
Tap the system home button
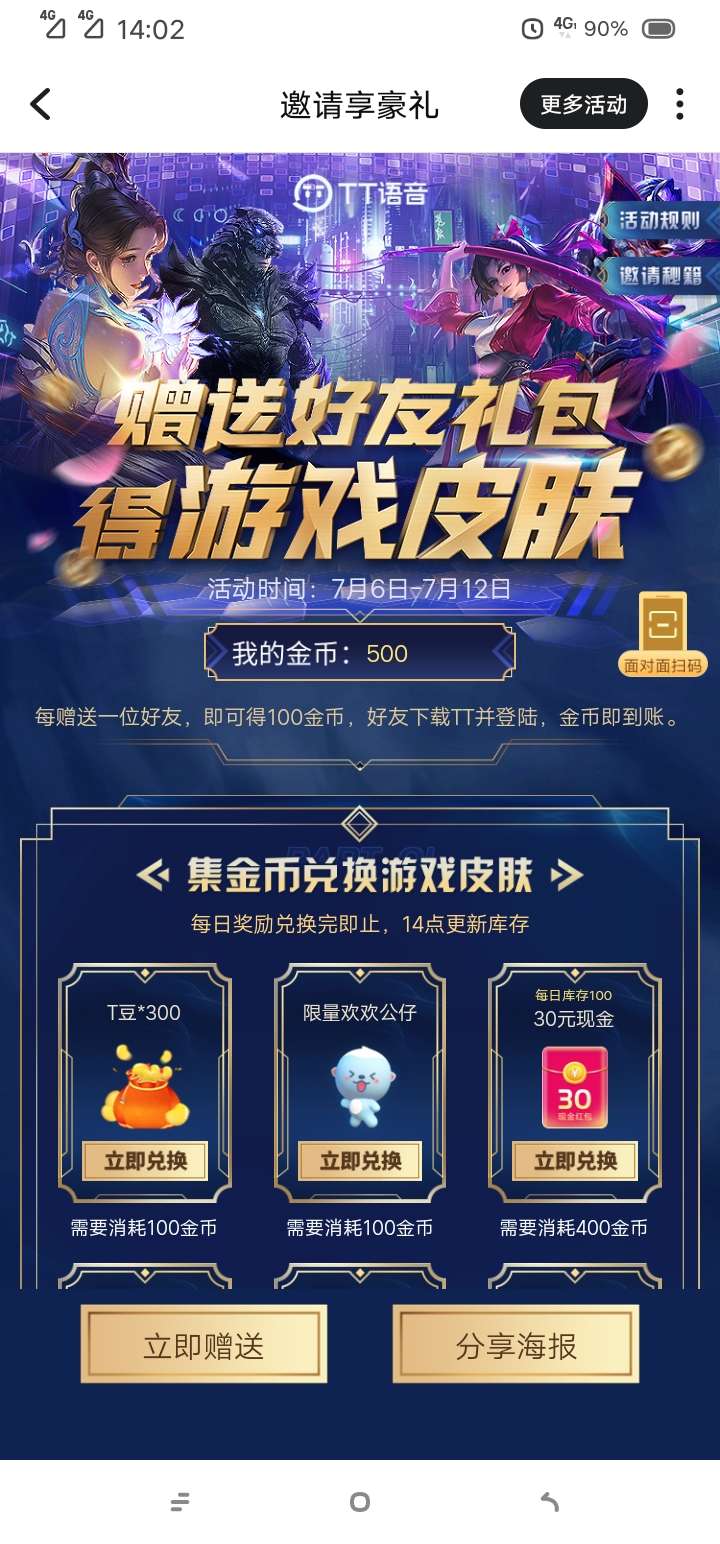(360, 1501)
